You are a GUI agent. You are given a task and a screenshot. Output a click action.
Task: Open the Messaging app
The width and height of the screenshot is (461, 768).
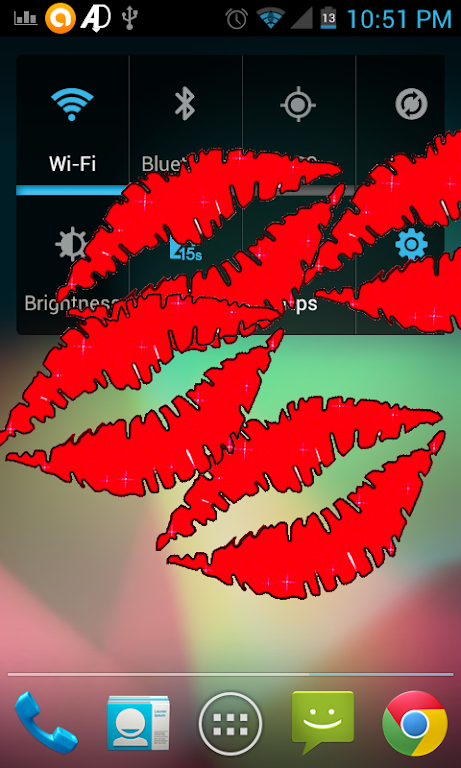(322, 723)
